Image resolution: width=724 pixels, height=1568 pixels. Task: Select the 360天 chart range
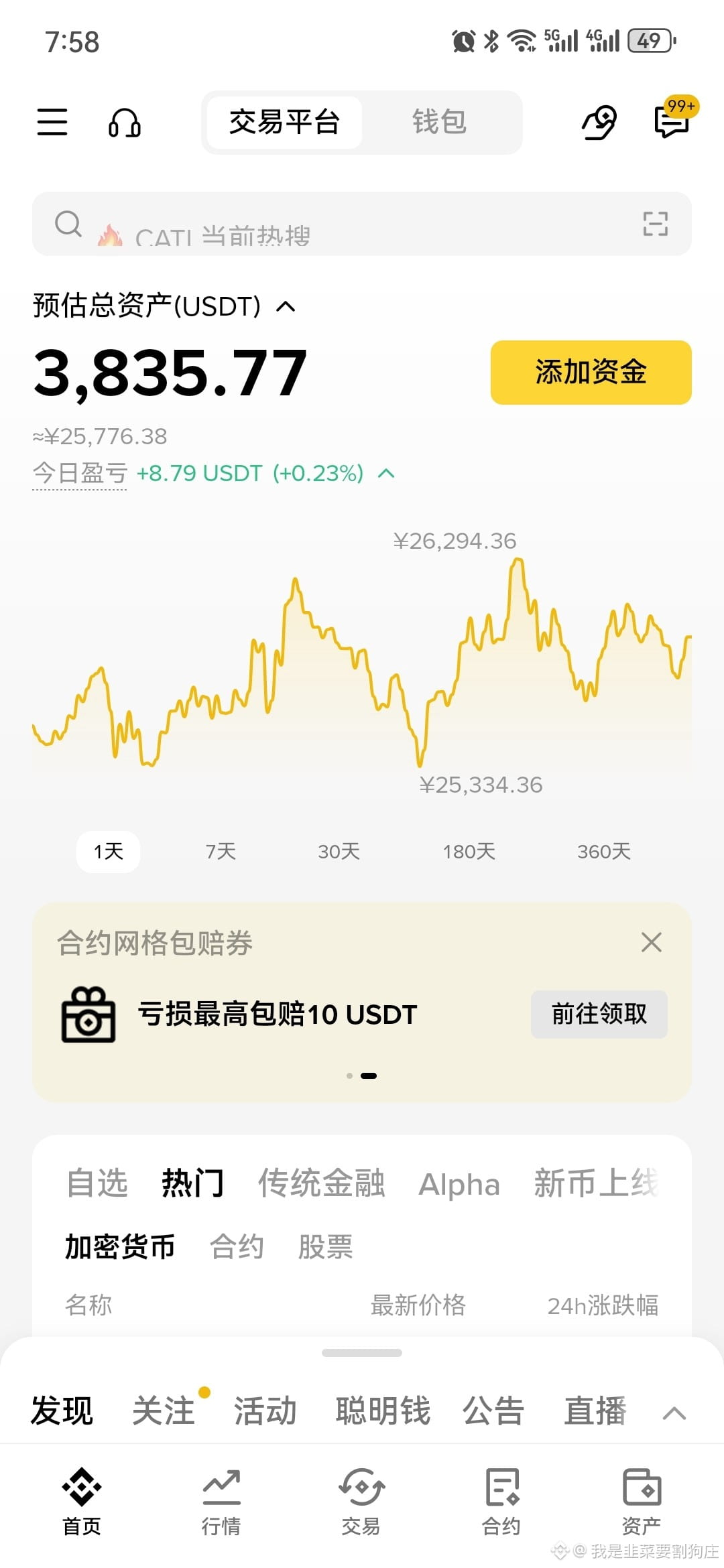pos(604,851)
